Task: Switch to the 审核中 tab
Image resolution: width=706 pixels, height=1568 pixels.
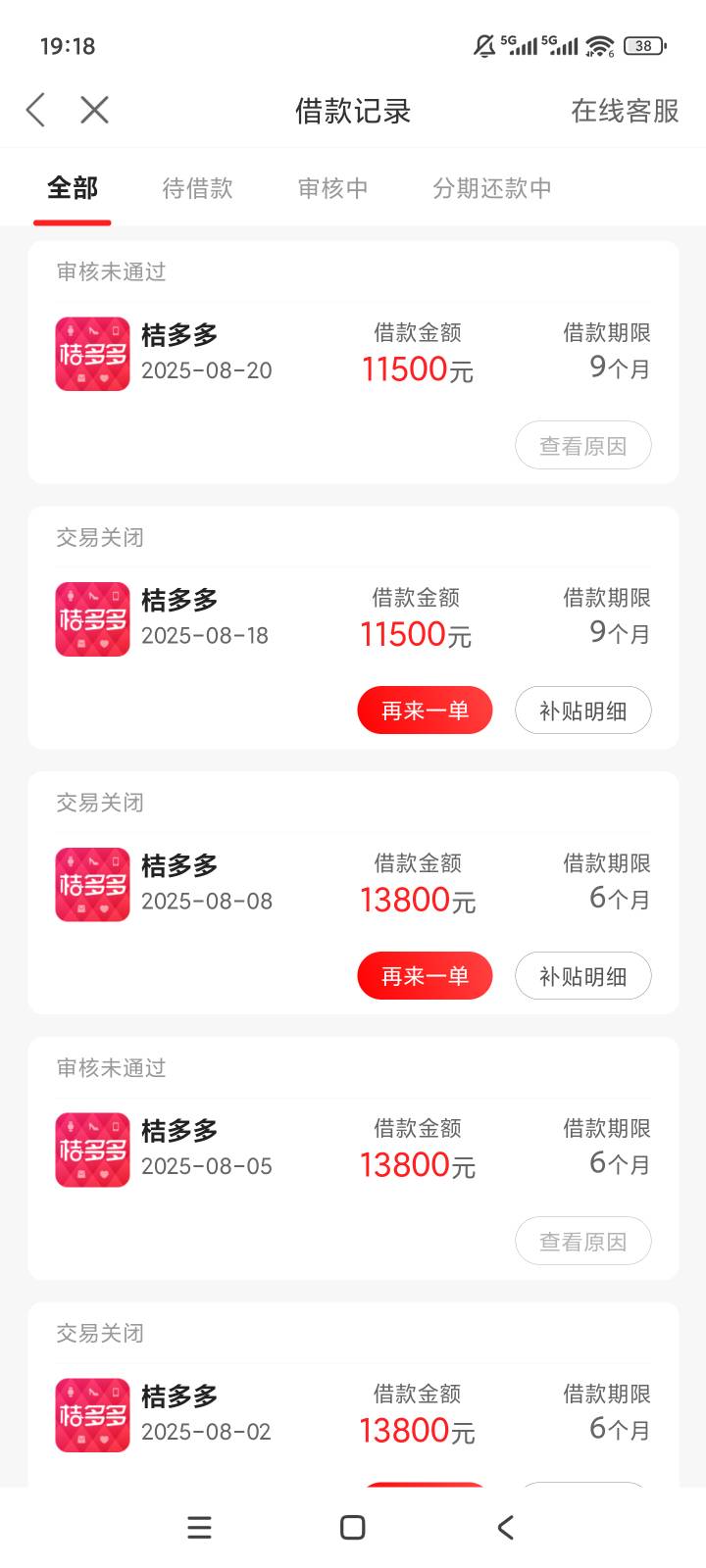Action: click(x=332, y=188)
